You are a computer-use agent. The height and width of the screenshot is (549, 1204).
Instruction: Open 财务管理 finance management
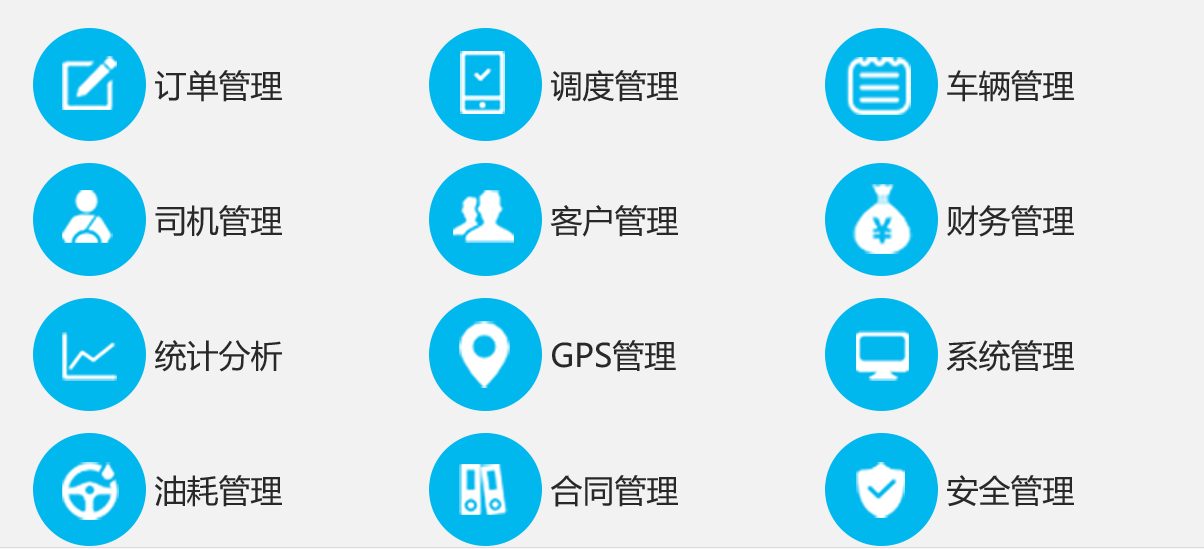(881, 220)
